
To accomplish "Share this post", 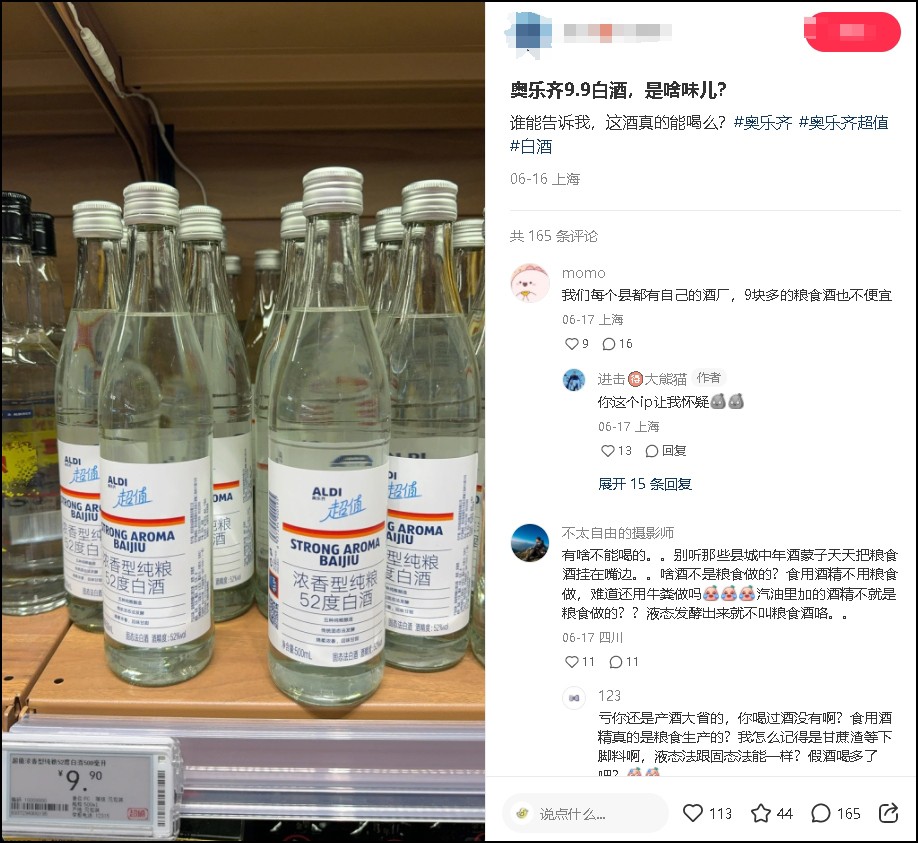I will [x=887, y=813].
